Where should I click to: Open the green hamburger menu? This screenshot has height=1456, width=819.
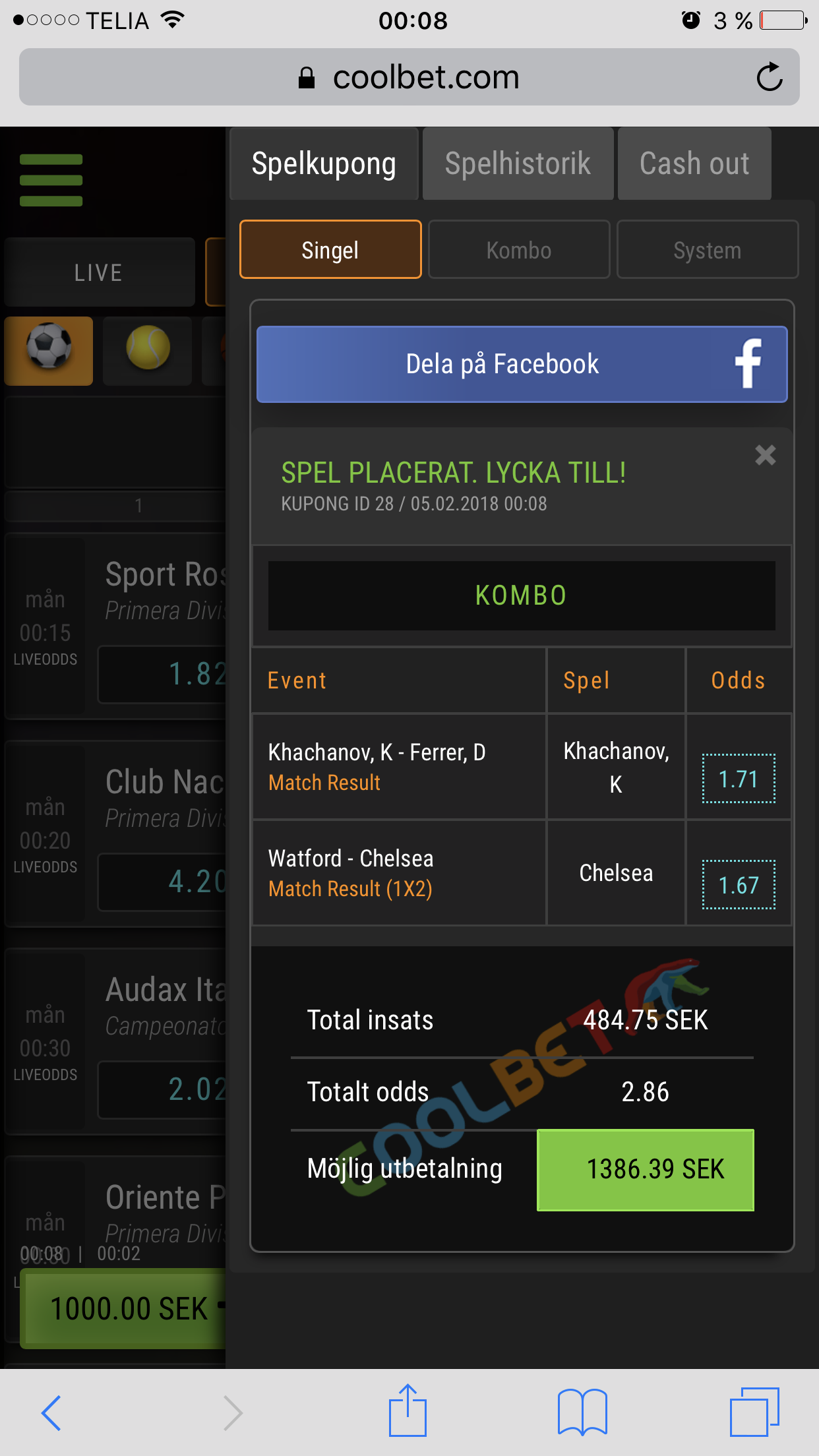[51, 180]
